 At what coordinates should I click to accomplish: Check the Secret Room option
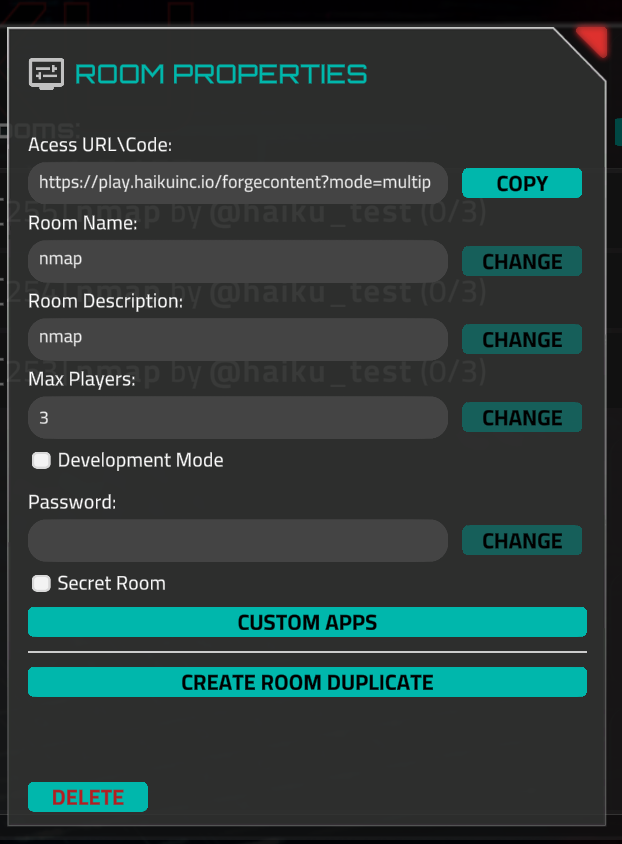pos(42,583)
